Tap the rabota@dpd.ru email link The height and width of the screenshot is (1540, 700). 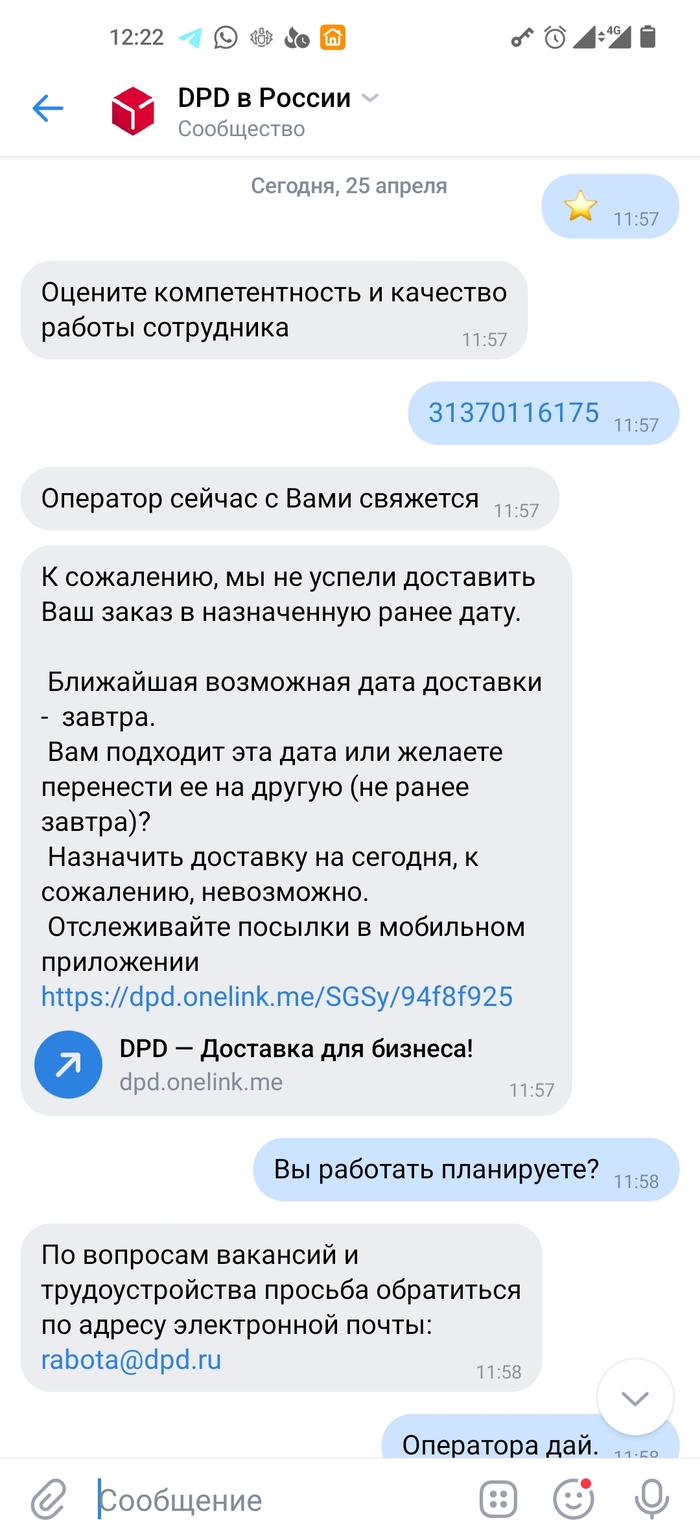click(x=131, y=1359)
